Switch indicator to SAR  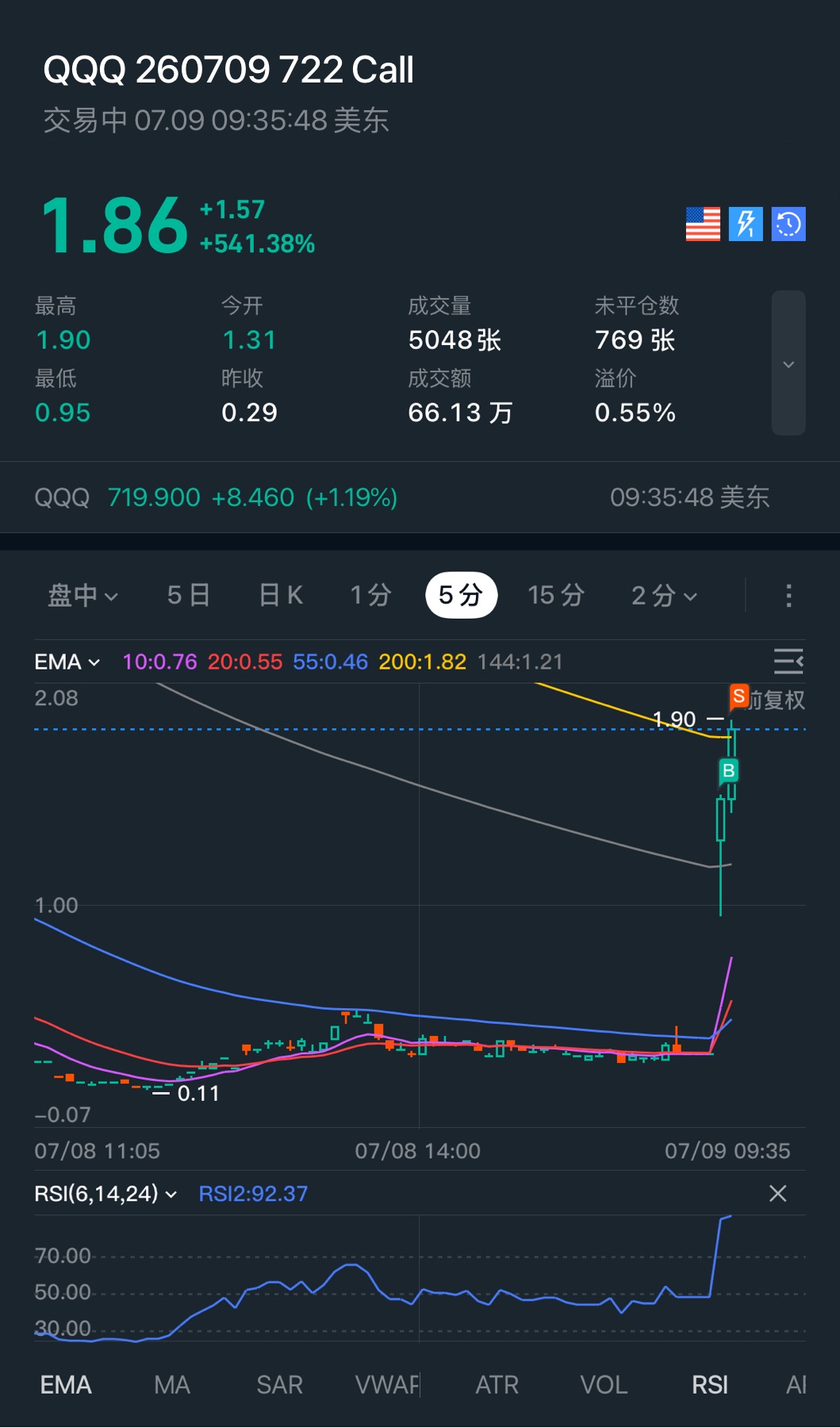[x=279, y=1385]
